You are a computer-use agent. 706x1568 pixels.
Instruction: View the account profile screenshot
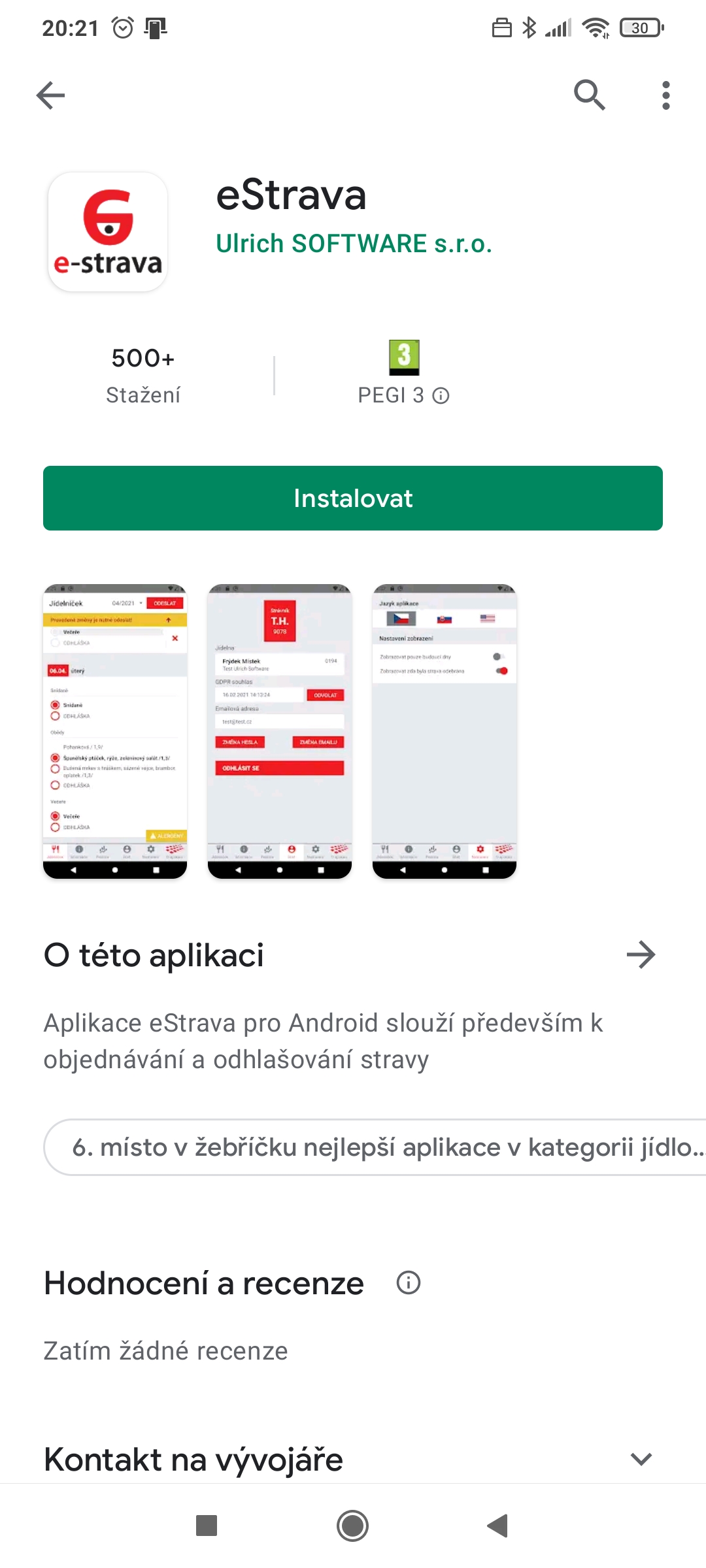(280, 731)
